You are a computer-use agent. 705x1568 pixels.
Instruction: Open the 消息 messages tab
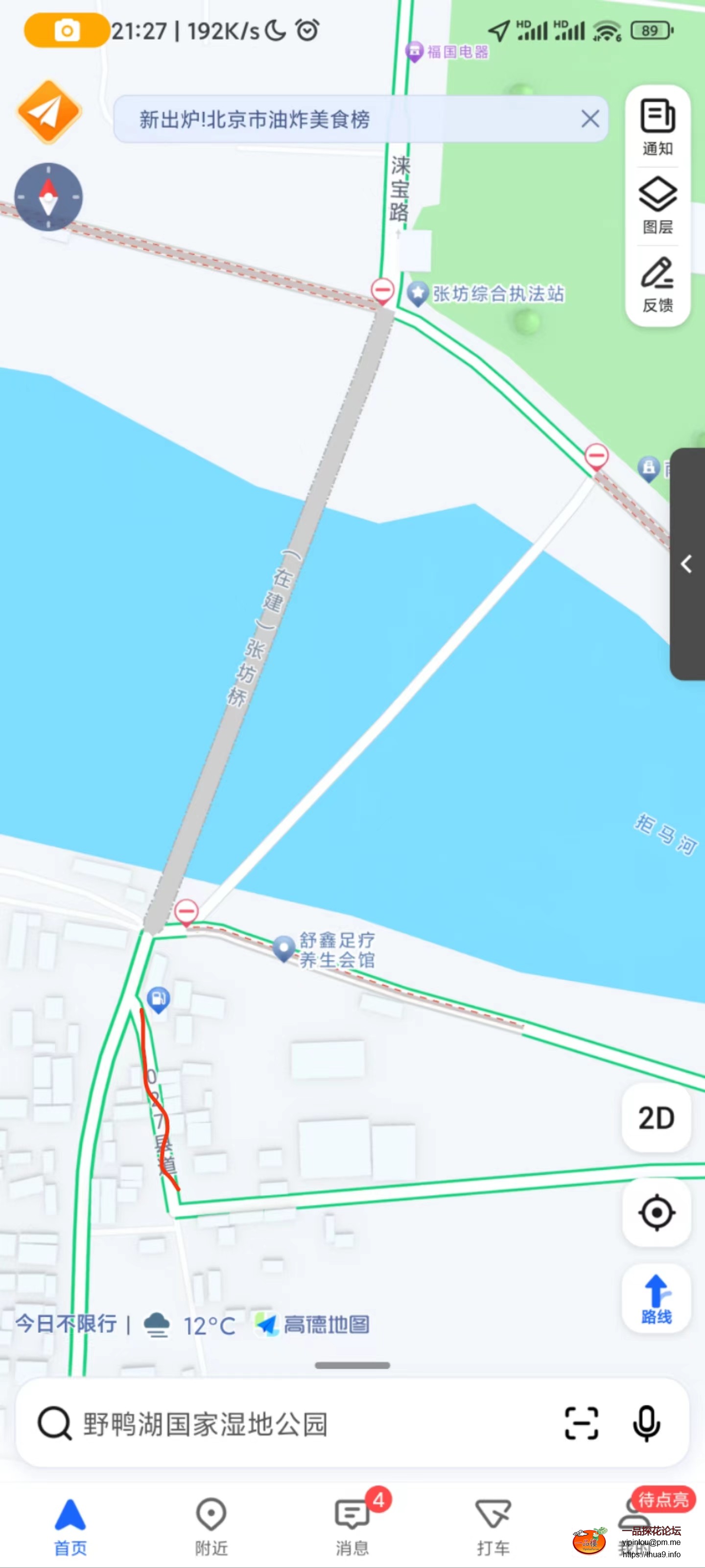[x=352, y=1526]
